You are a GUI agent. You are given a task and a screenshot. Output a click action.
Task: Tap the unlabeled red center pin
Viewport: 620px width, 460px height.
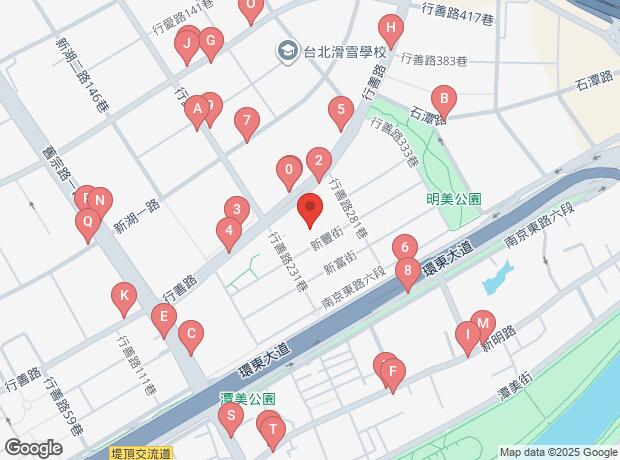click(310, 211)
